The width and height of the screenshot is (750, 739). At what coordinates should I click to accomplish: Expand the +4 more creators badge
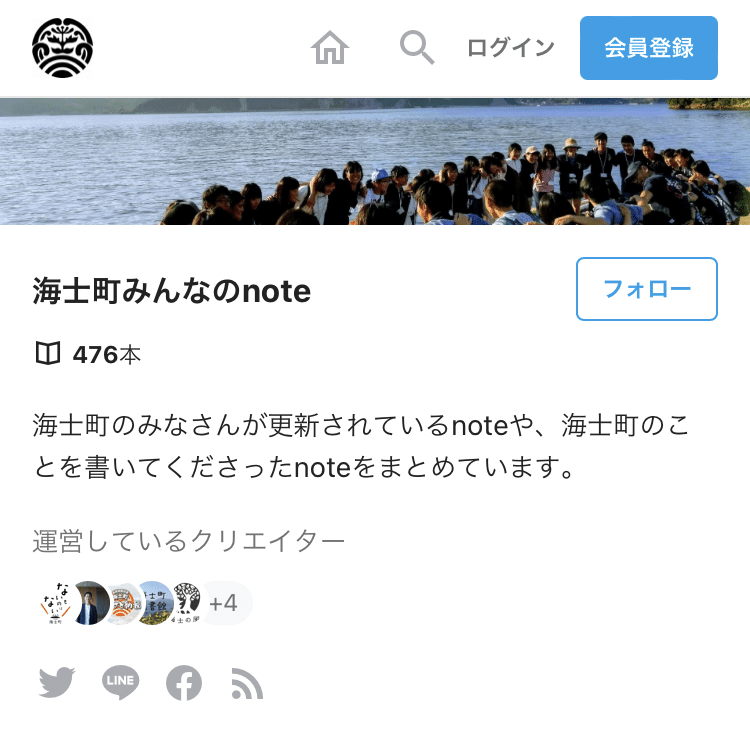coord(224,603)
